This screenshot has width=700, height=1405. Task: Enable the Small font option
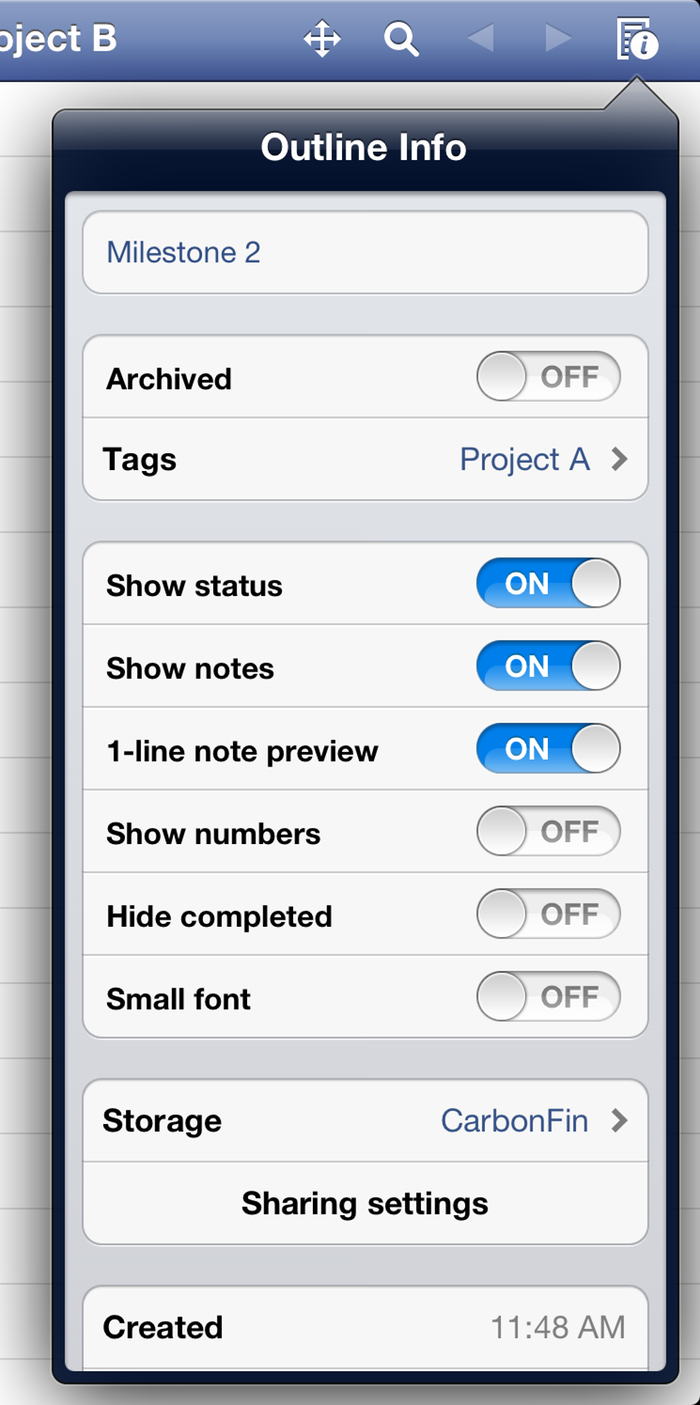(548, 998)
